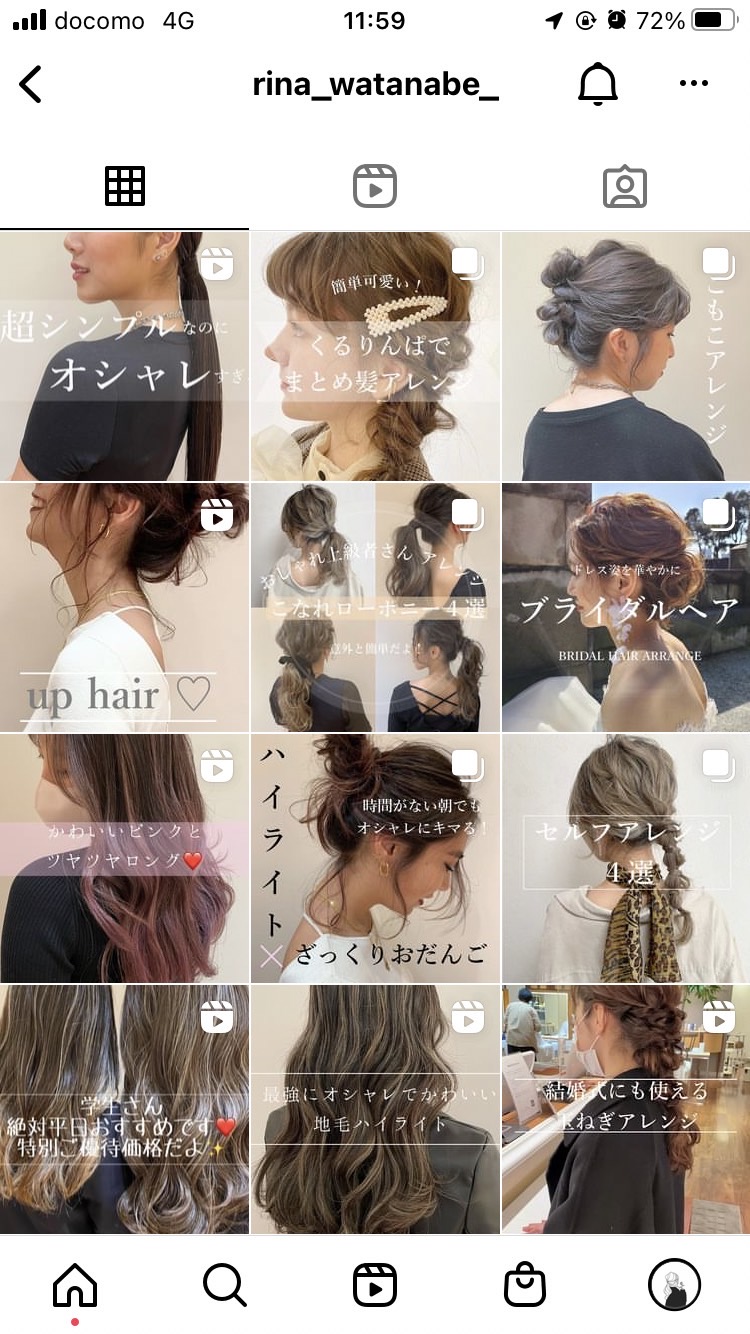
Task: Open the こもこアレンジ post
Action: (626, 356)
